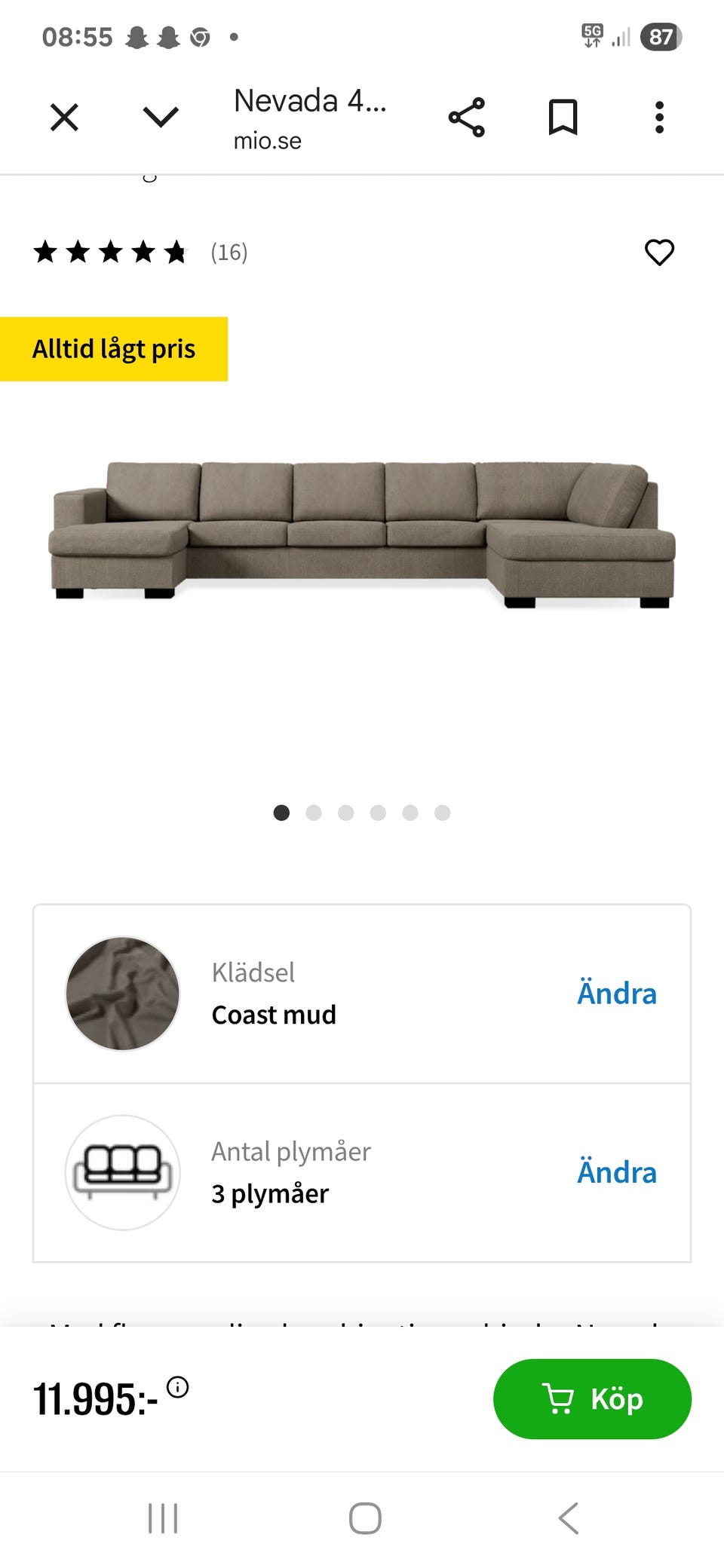Share the Nevada sofa product page
The width and height of the screenshot is (724, 1568).
click(x=467, y=117)
